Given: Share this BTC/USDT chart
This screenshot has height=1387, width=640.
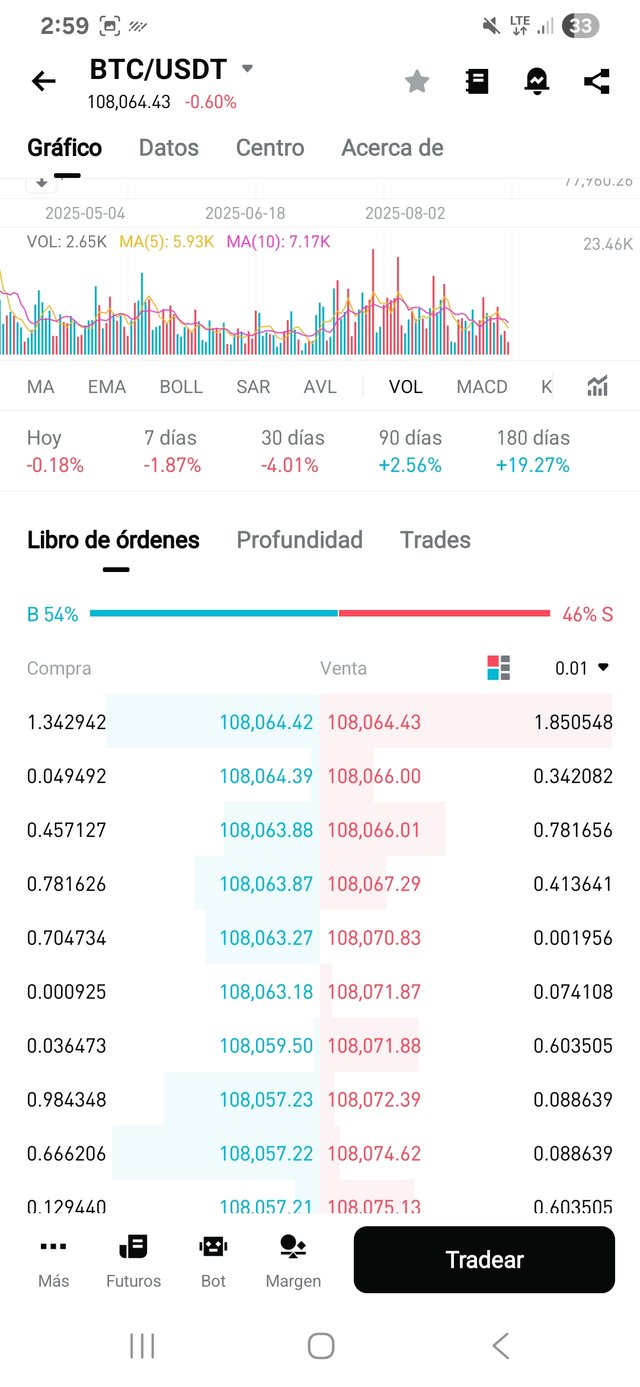Looking at the screenshot, I should coord(597,82).
